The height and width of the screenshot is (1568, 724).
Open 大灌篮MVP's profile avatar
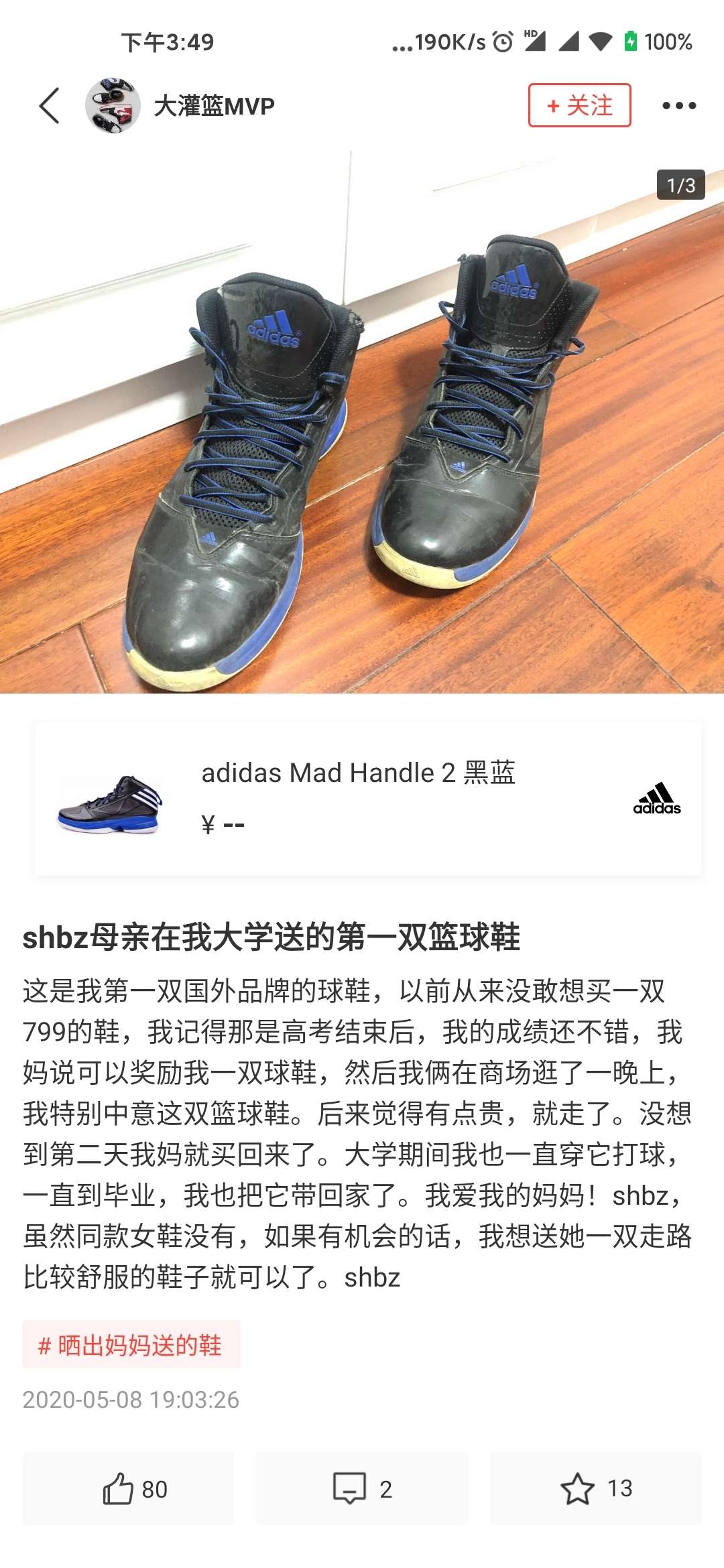(x=113, y=106)
